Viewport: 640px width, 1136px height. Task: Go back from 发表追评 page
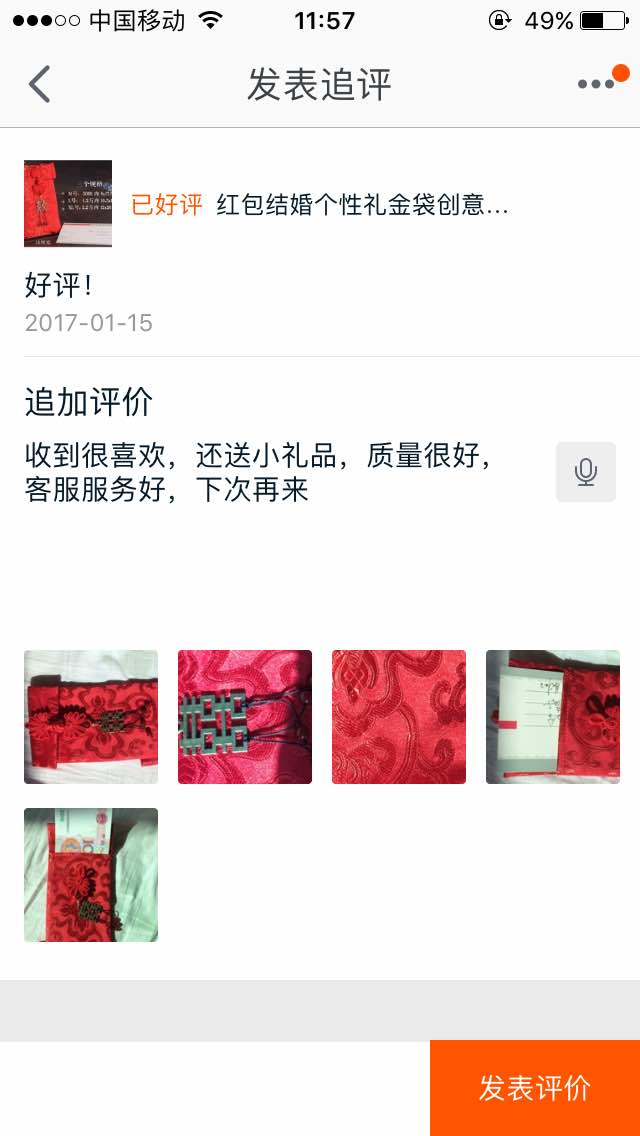pyautogui.click(x=39, y=84)
